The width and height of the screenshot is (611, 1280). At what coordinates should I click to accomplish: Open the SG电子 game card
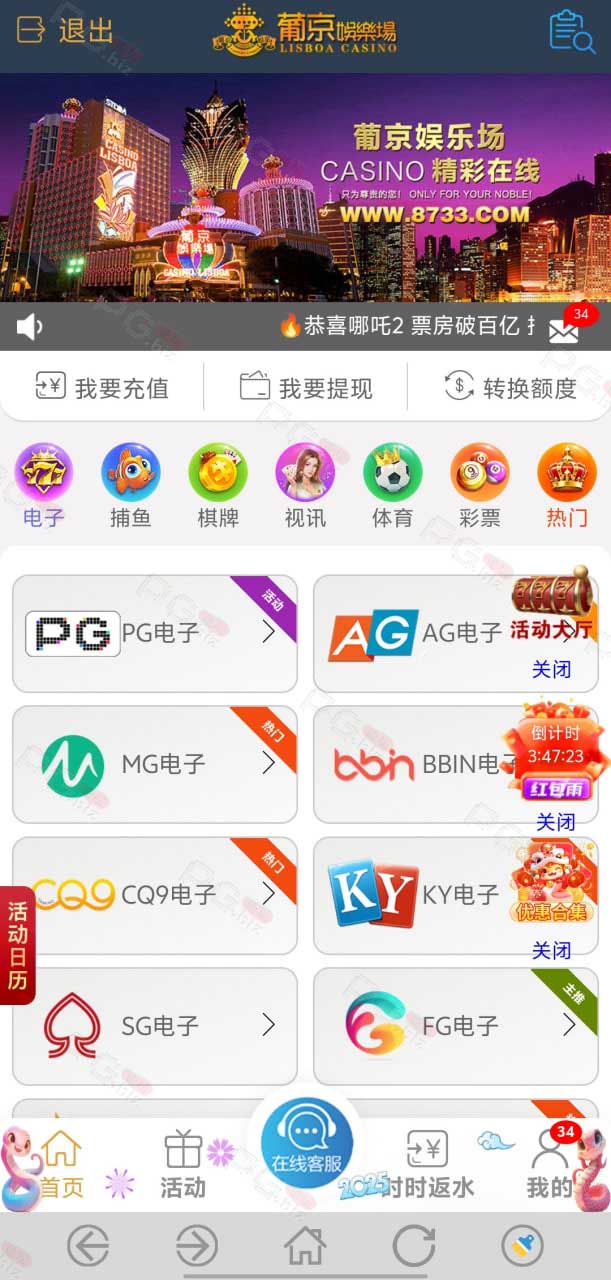(155, 1026)
